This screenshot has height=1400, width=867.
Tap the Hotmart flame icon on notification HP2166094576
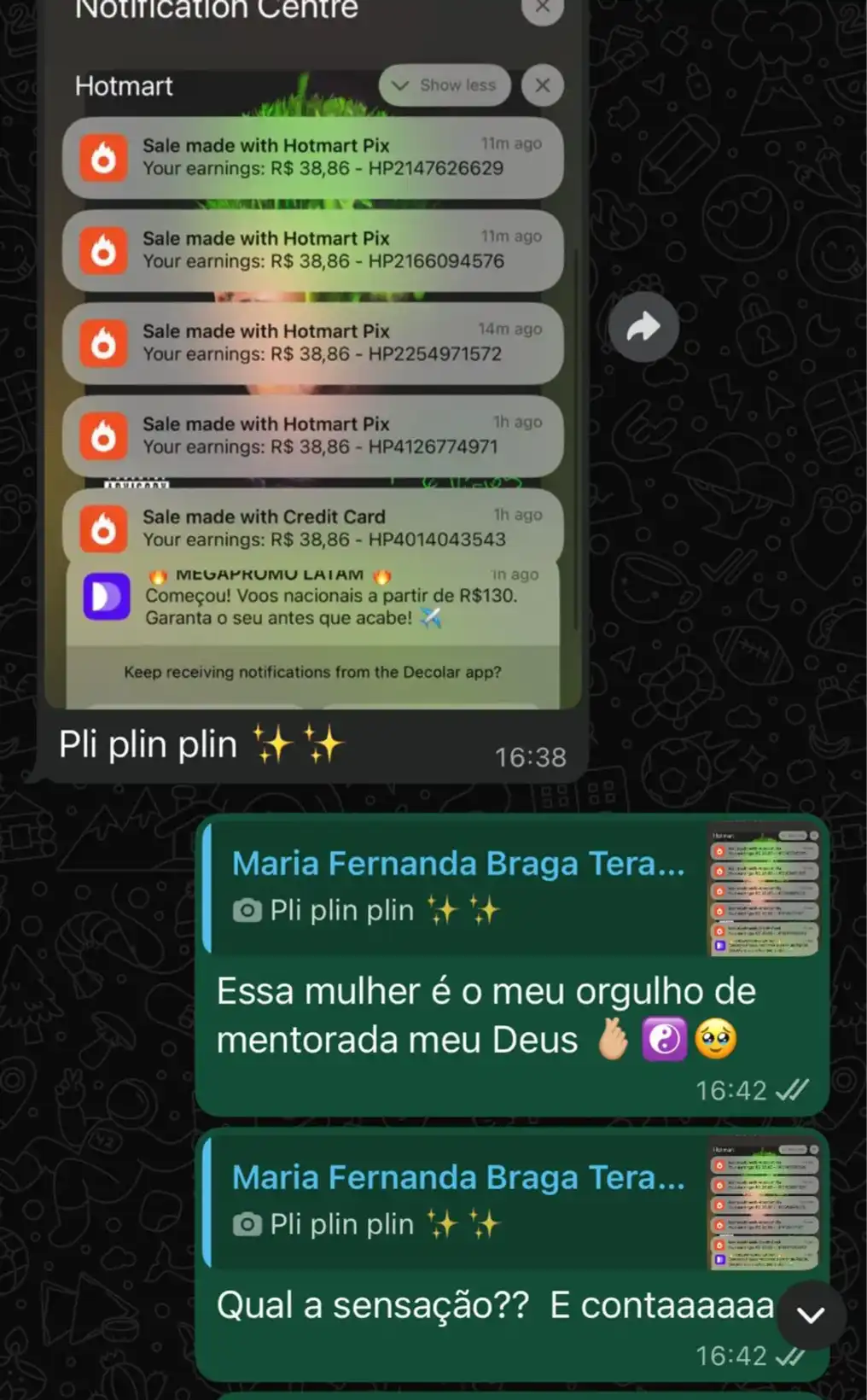pos(105,251)
